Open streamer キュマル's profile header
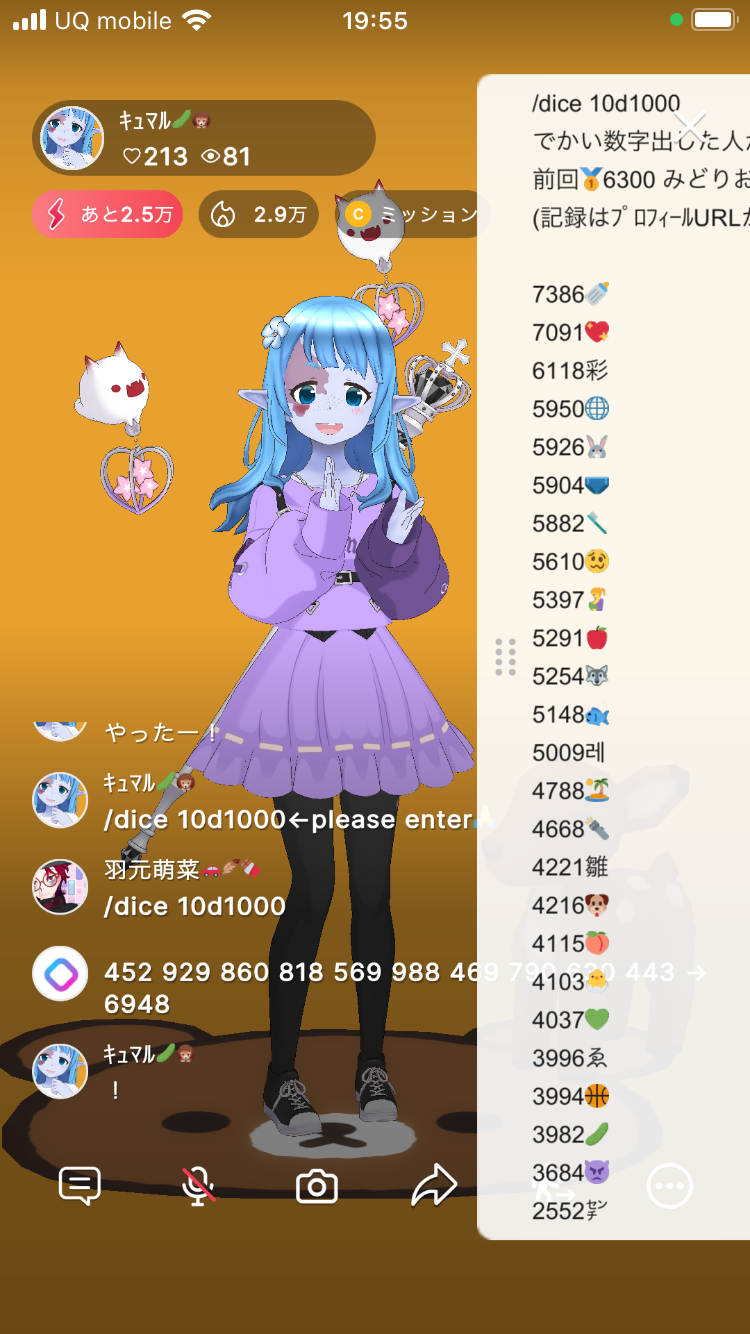This screenshot has width=750, height=1334. pos(204,138)
